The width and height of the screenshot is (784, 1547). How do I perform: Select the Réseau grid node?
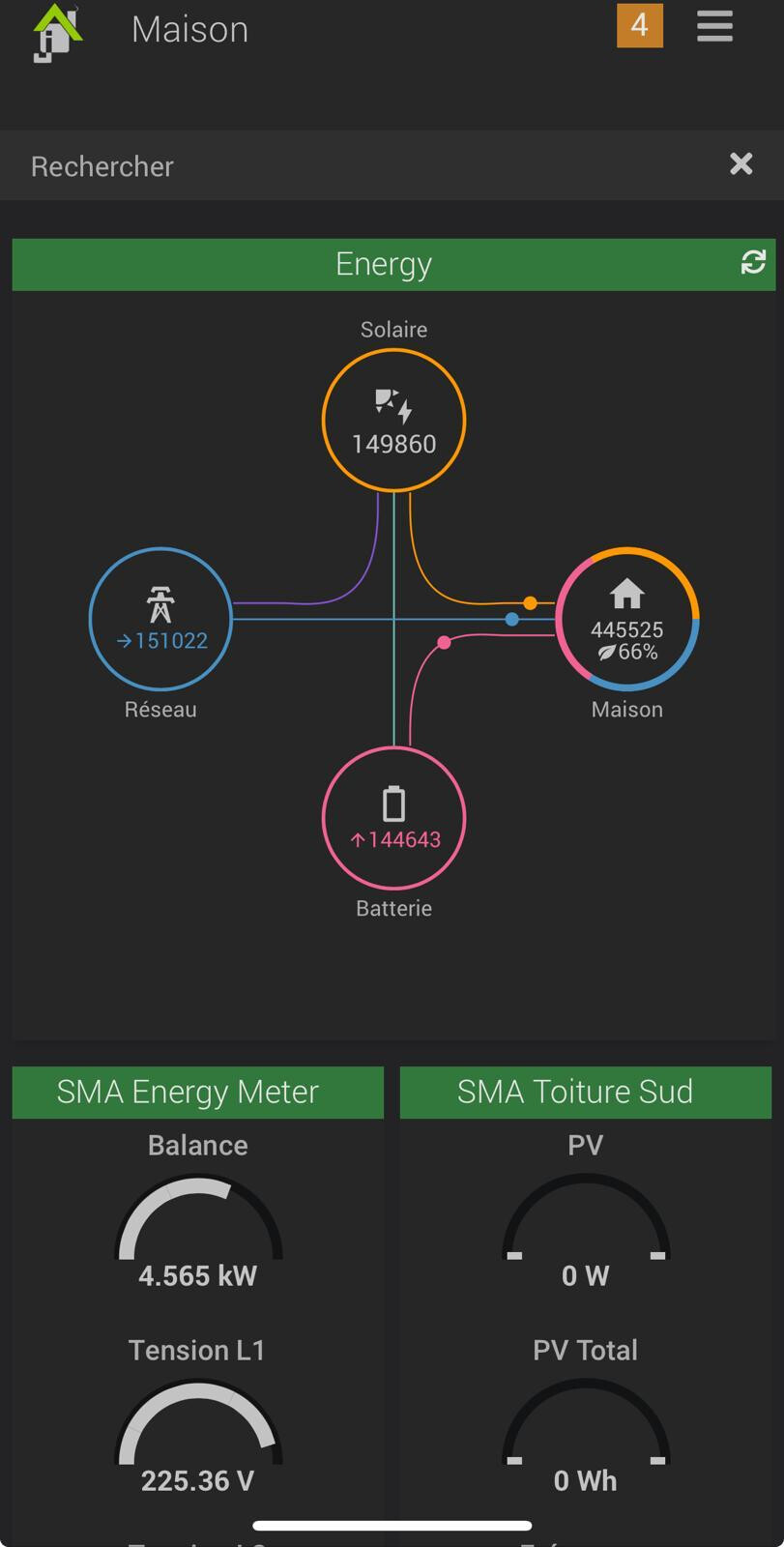[x=160, y=619]
